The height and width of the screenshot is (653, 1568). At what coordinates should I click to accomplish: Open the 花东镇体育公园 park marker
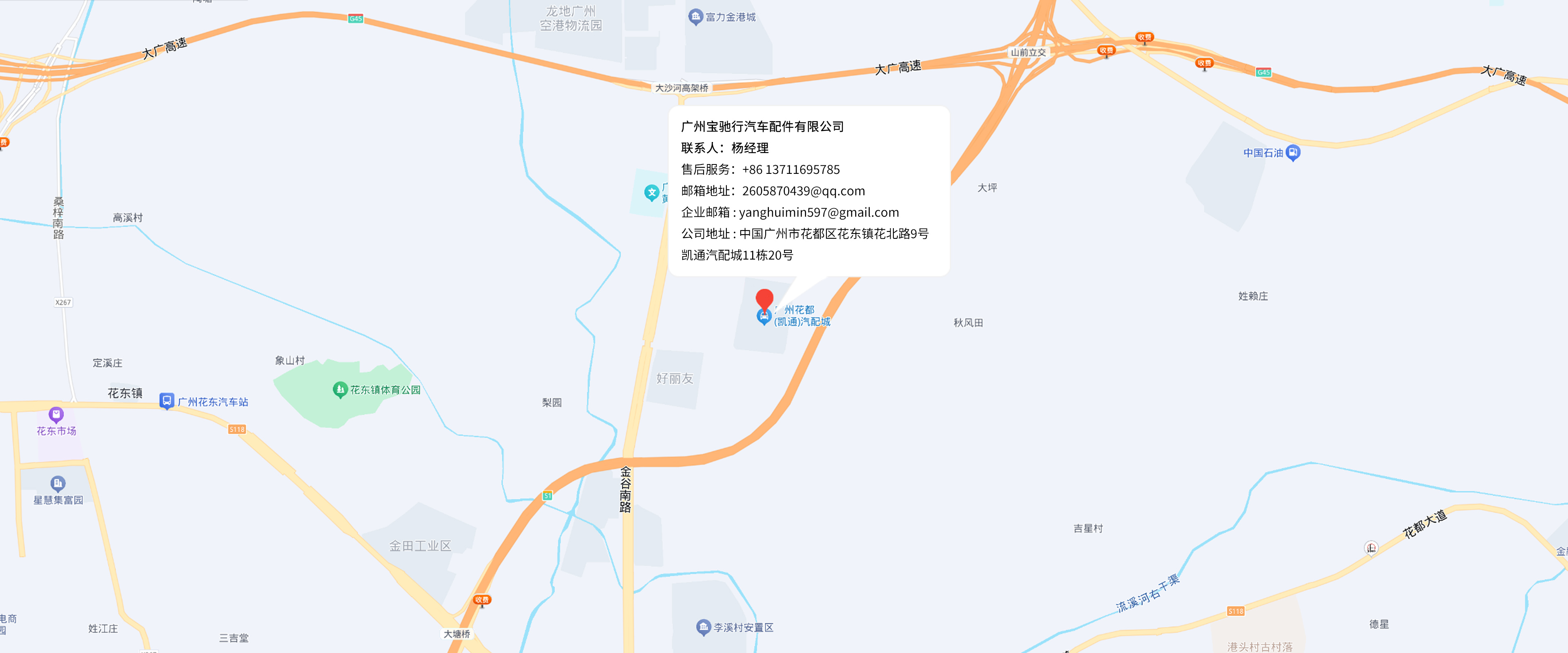tap(340, 389)
